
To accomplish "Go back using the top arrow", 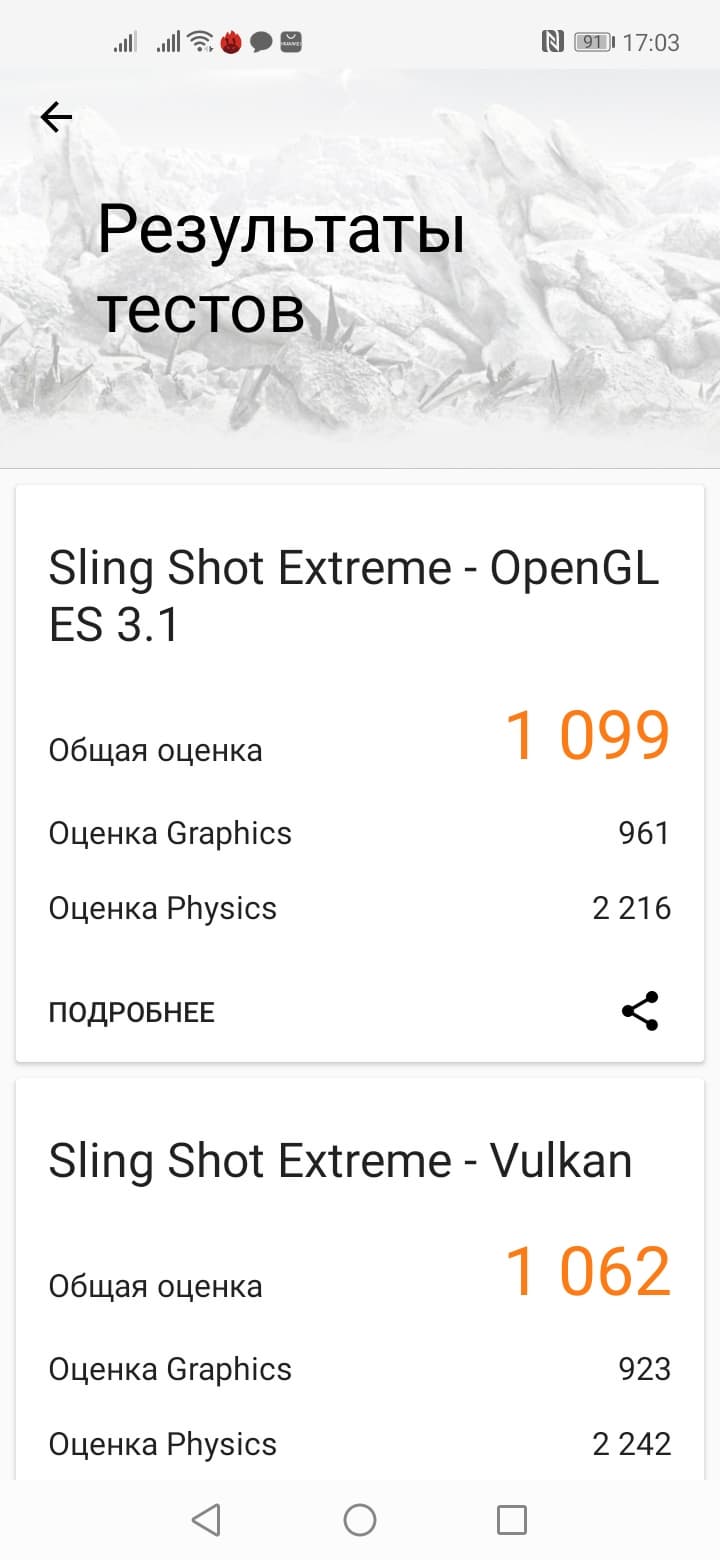I will [x=56, y=118].
